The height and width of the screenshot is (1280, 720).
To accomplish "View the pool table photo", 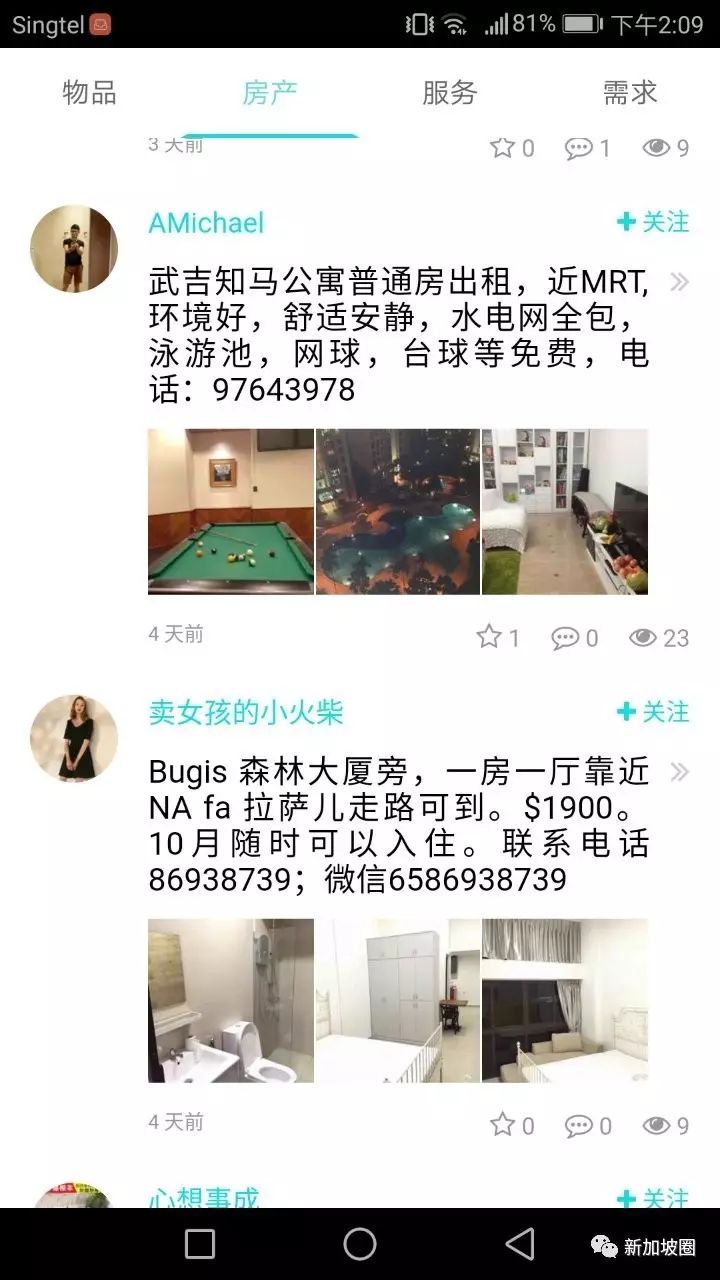I will 231,512.
